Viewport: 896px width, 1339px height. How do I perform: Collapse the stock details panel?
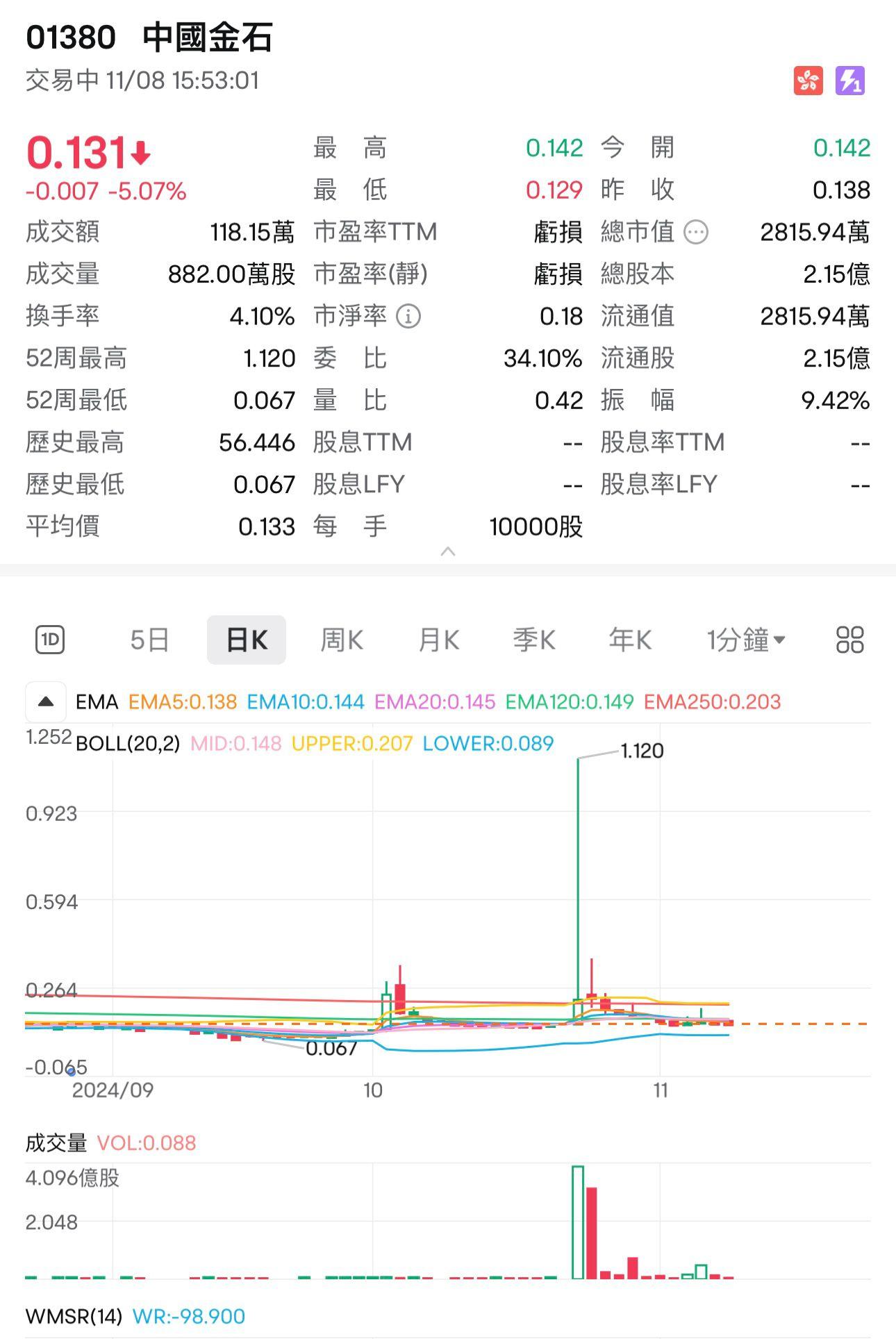(448, 551)
